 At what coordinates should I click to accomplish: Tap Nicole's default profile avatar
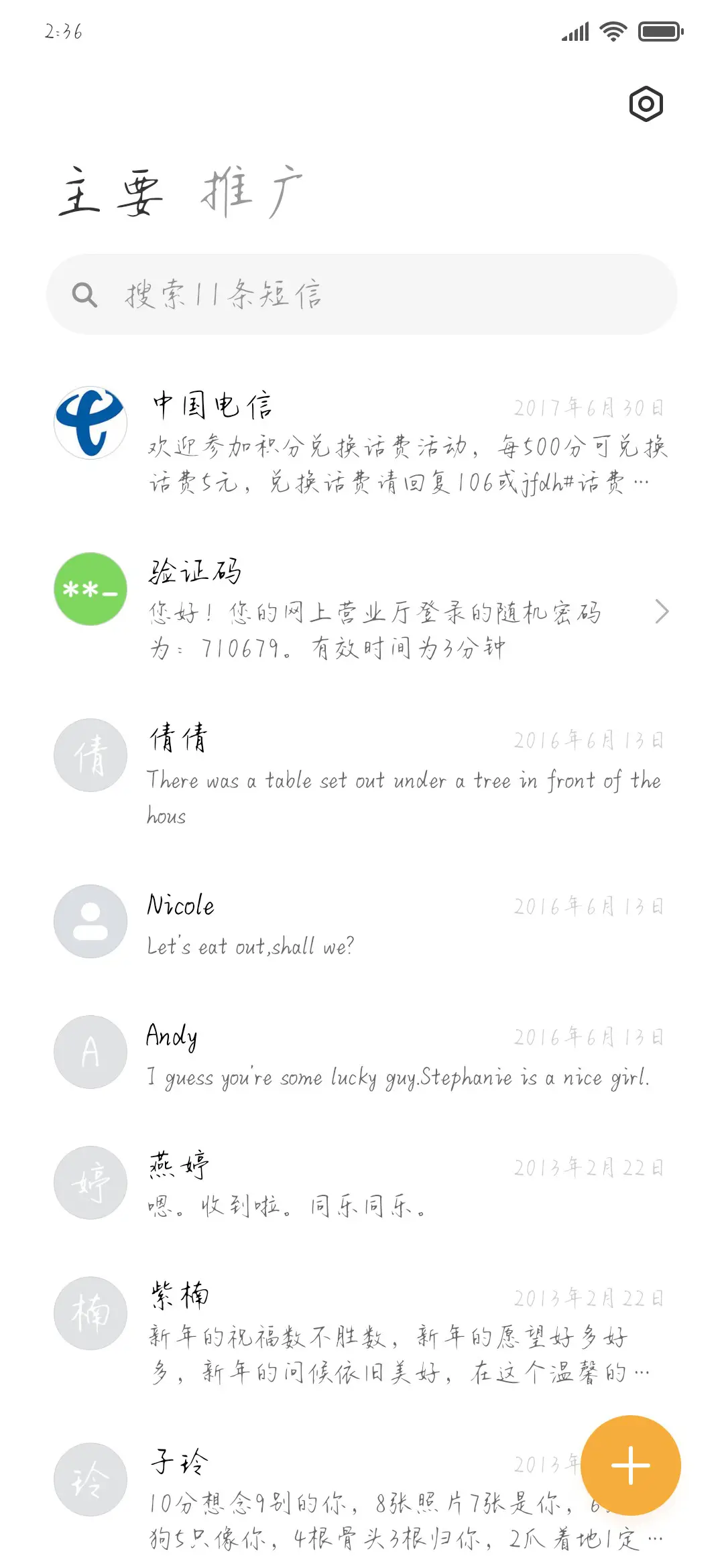[90, 921]
